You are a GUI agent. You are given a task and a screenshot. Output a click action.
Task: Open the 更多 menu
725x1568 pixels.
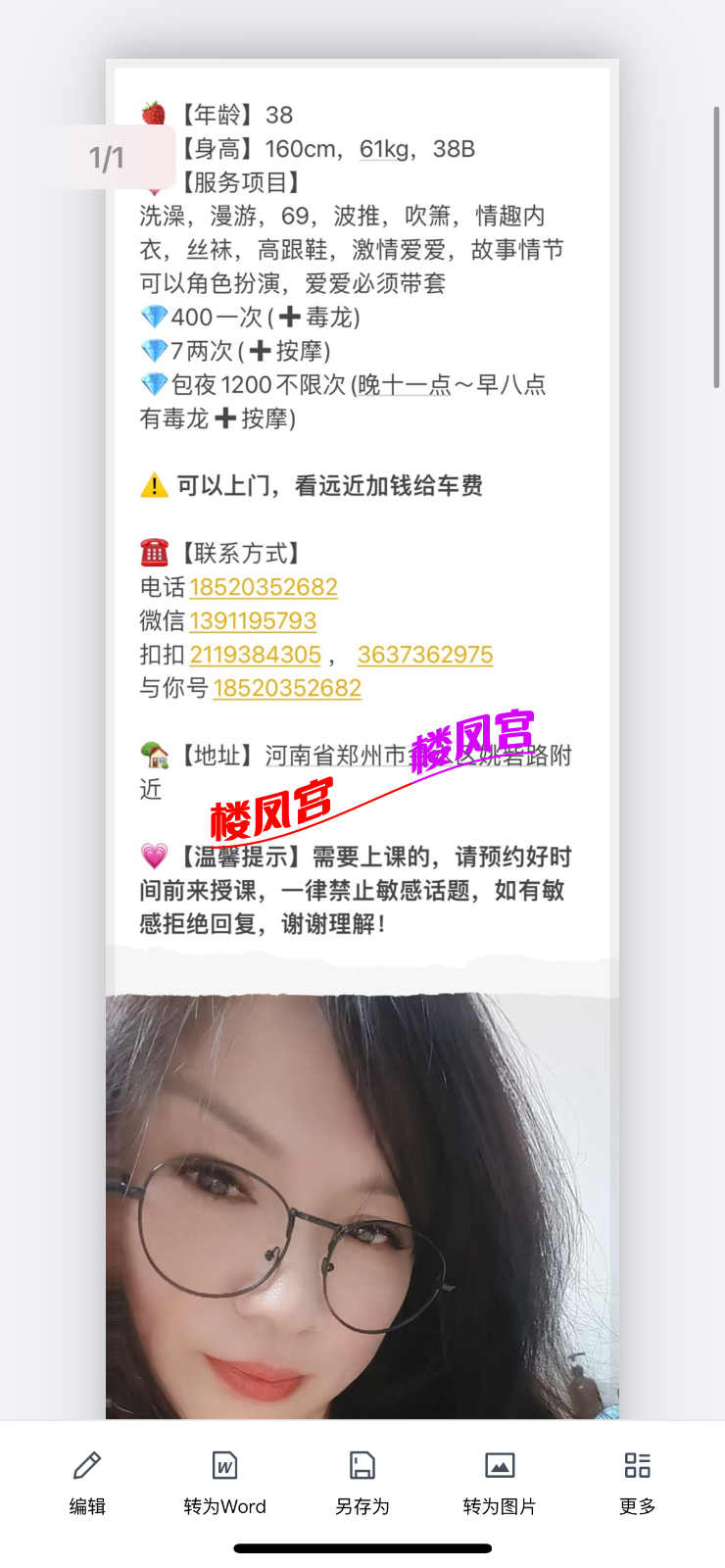637,1482
